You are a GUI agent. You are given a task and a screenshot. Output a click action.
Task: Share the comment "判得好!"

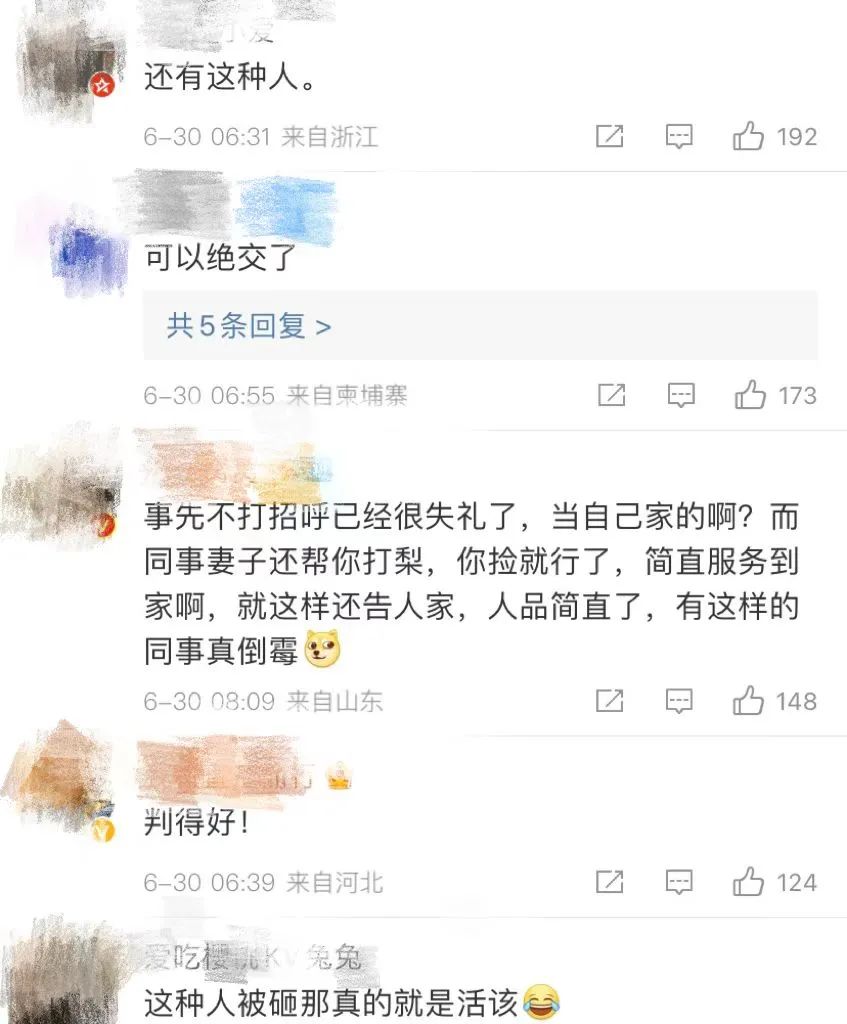tap(609, 882)
